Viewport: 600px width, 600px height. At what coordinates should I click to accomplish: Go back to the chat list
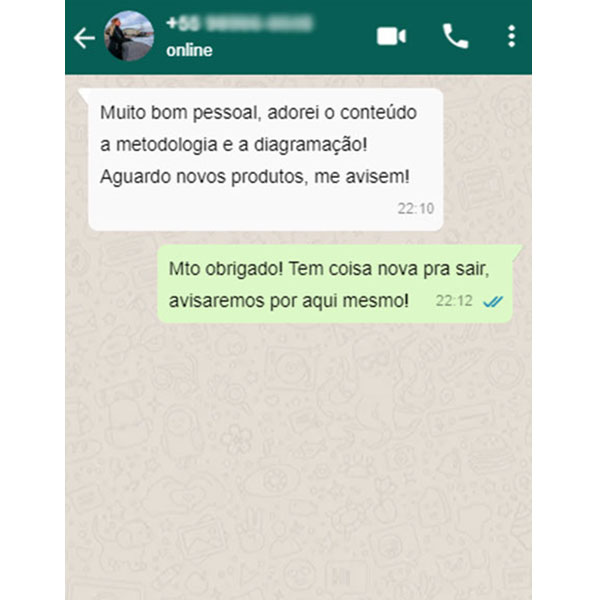[84, 38]
